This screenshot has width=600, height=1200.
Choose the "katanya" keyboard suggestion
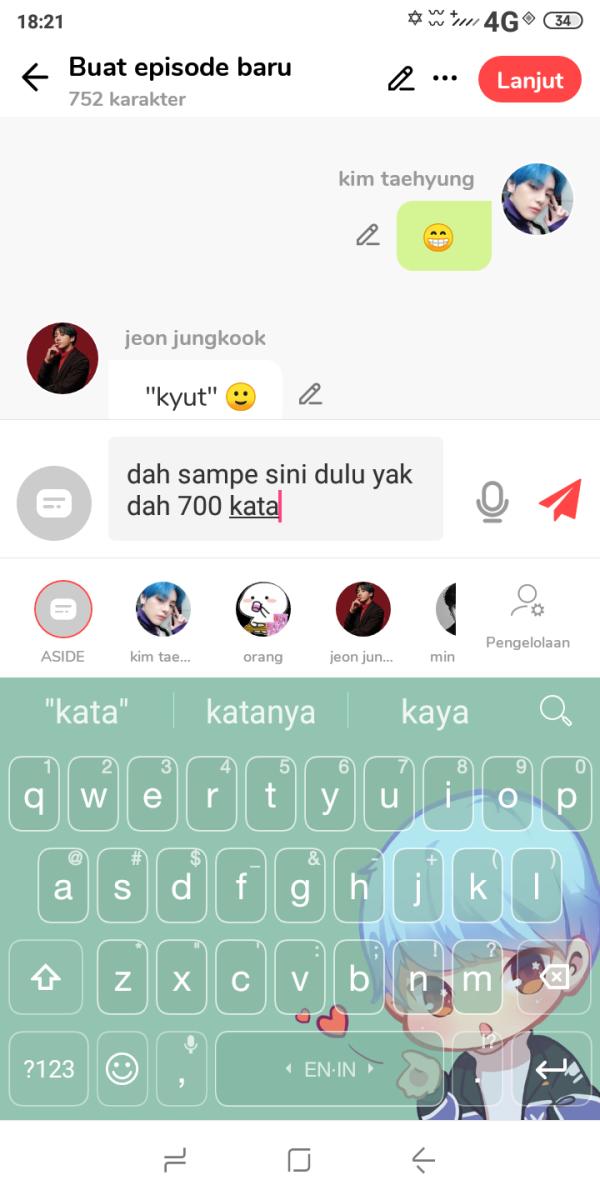[260, 712]
